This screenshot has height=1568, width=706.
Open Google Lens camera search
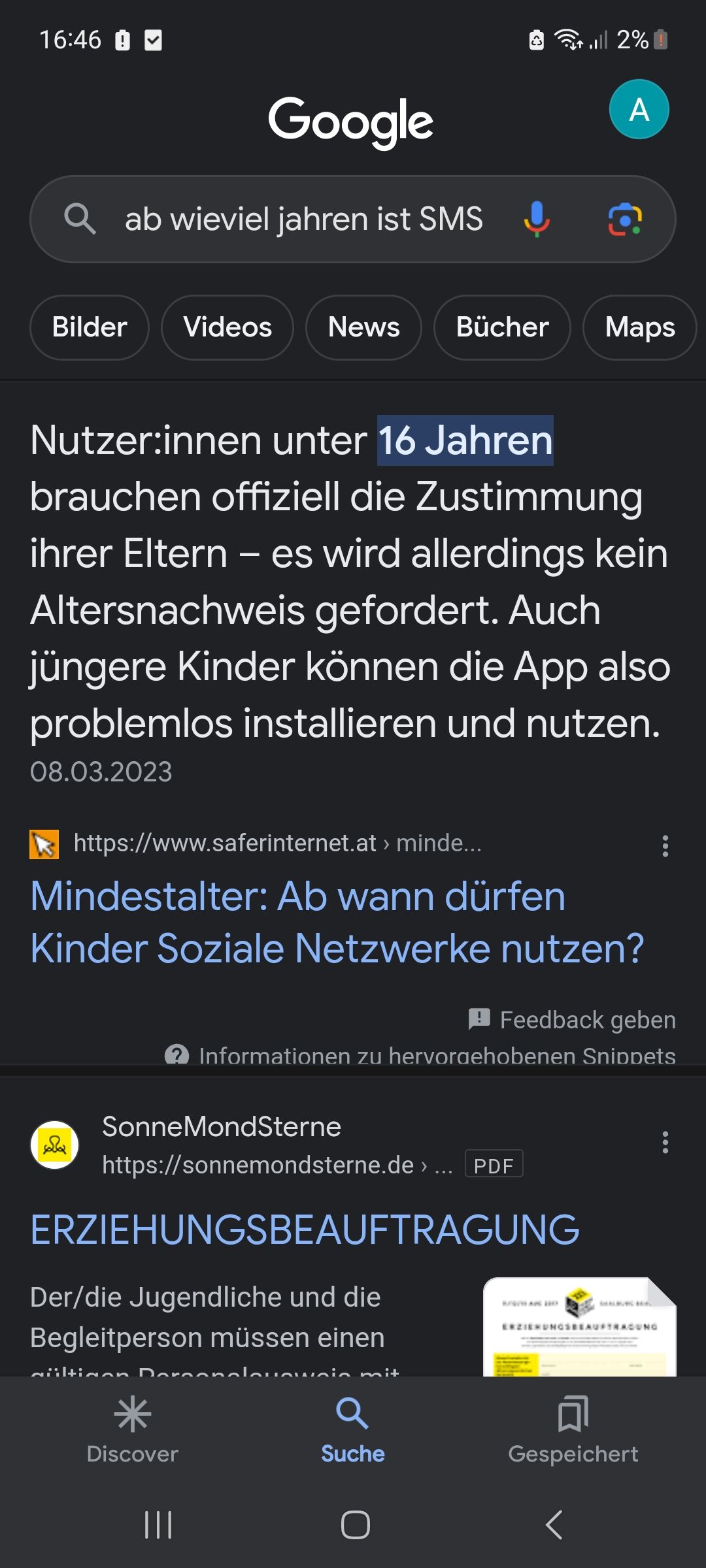(x=625, y=219)
